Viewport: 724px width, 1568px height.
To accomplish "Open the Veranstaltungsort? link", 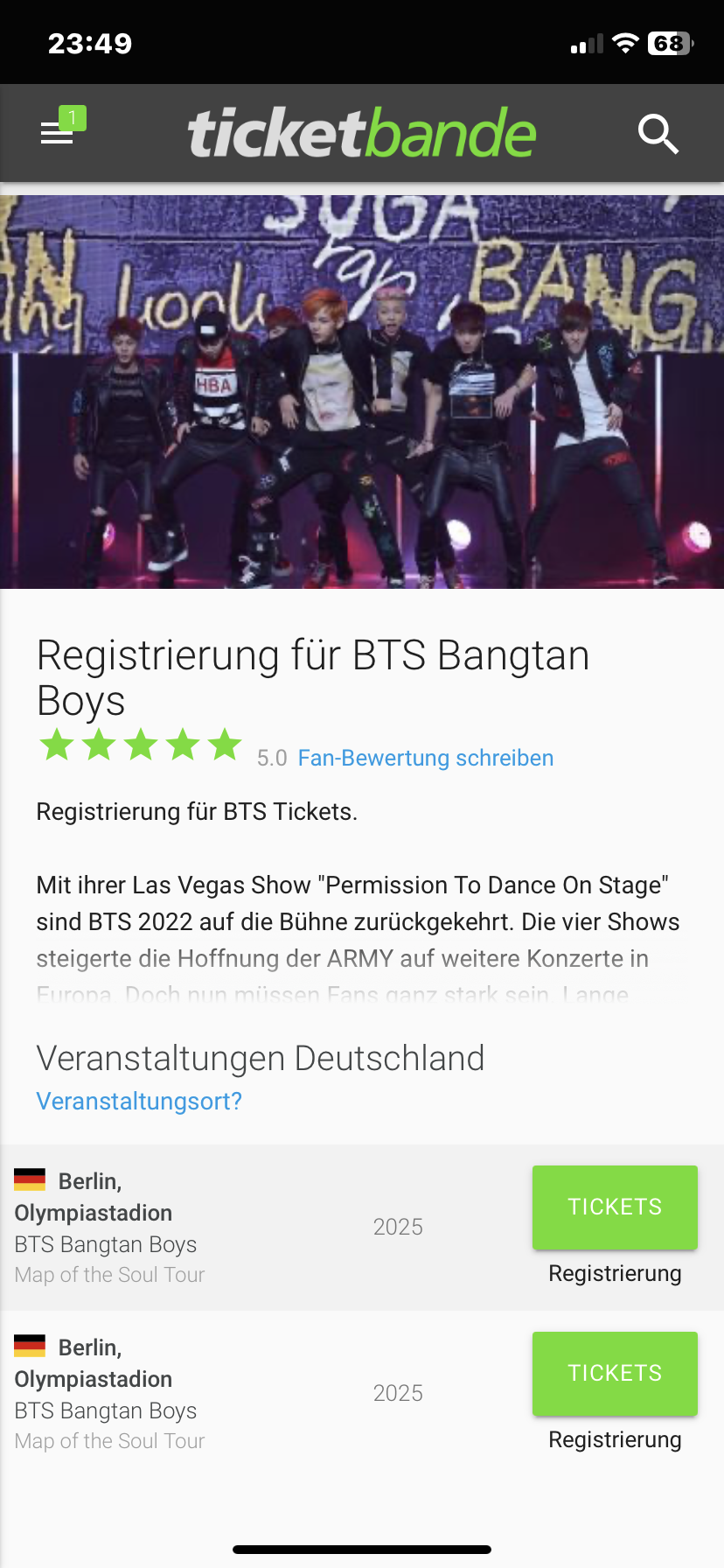I will [x=139, y=1101].
